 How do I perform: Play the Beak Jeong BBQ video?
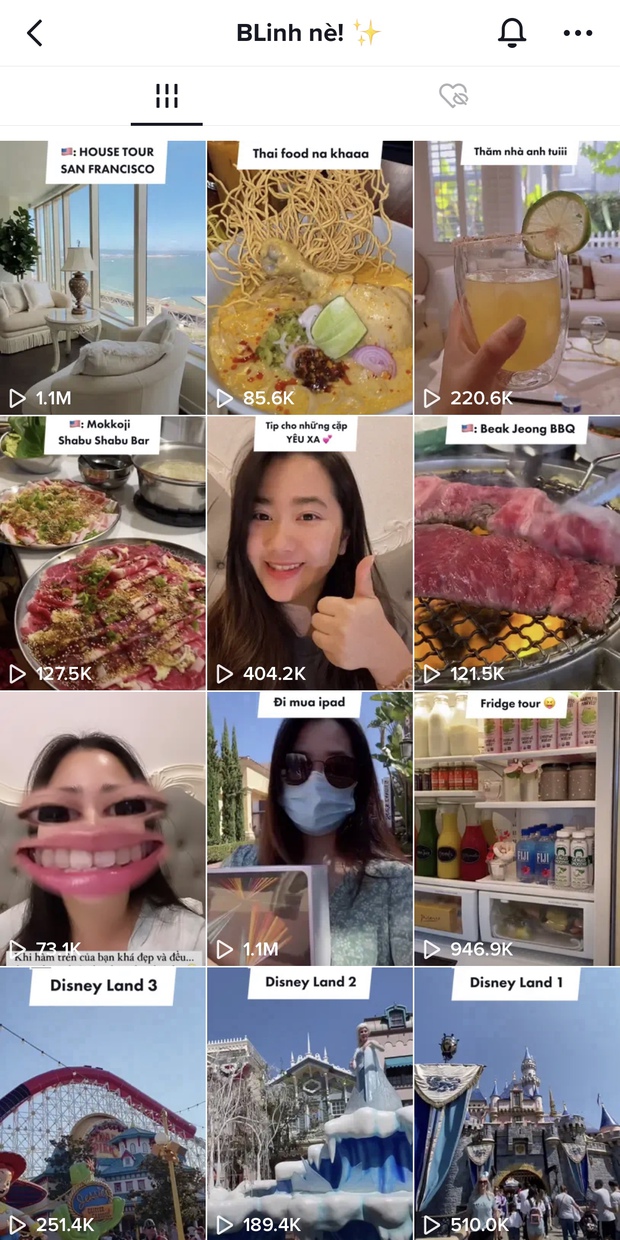point(517,553)
